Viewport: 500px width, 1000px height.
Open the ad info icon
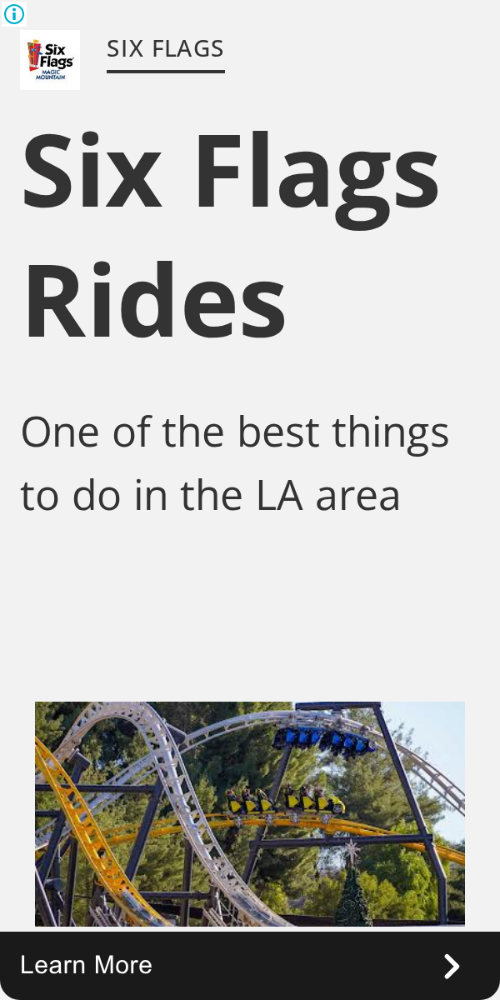click(x=13, y=14)
